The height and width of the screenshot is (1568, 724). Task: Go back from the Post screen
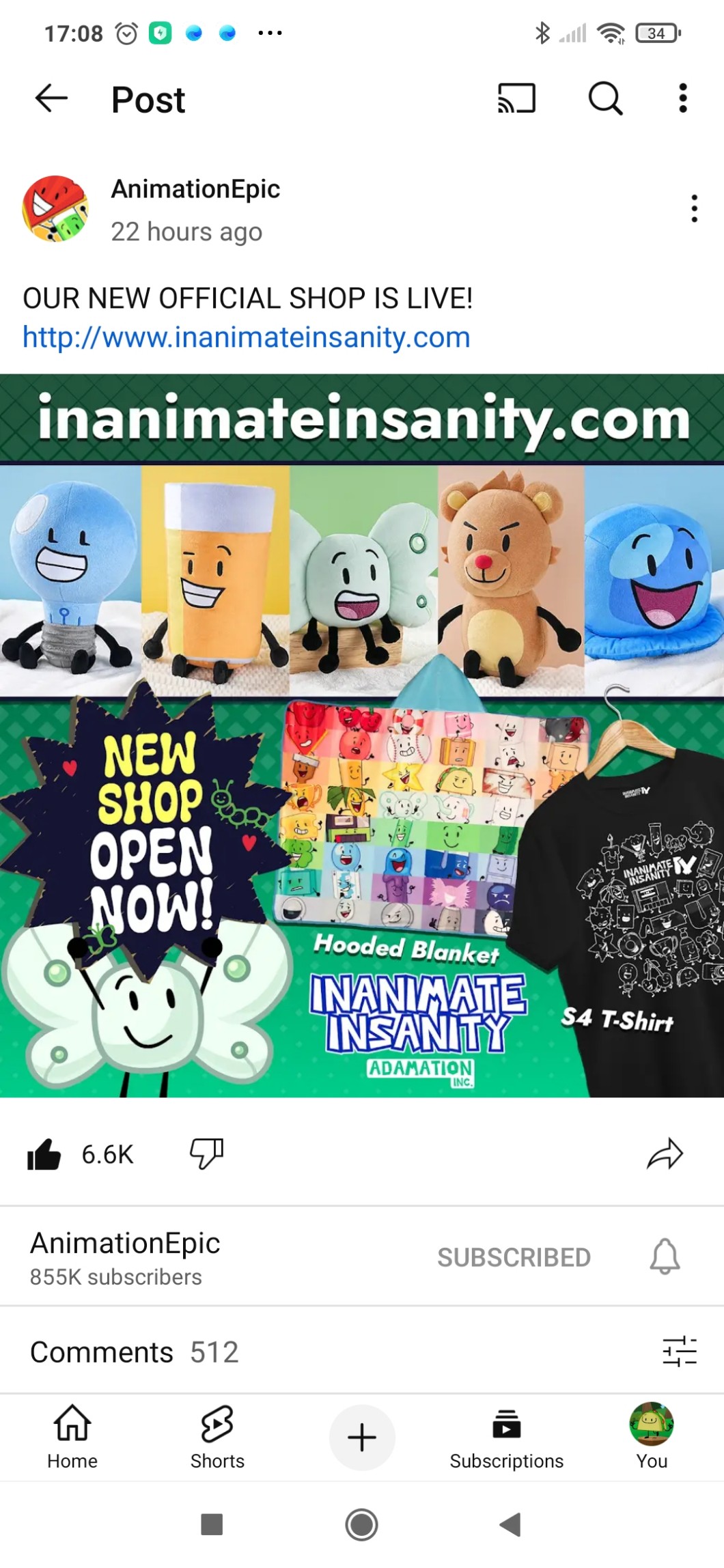click(x=51, y=98)
